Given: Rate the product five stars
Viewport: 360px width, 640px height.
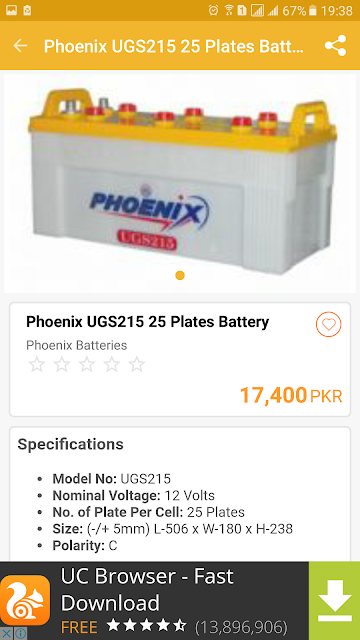Looking at the screenshot, I should pyautogui.click(x=137, y=364).
